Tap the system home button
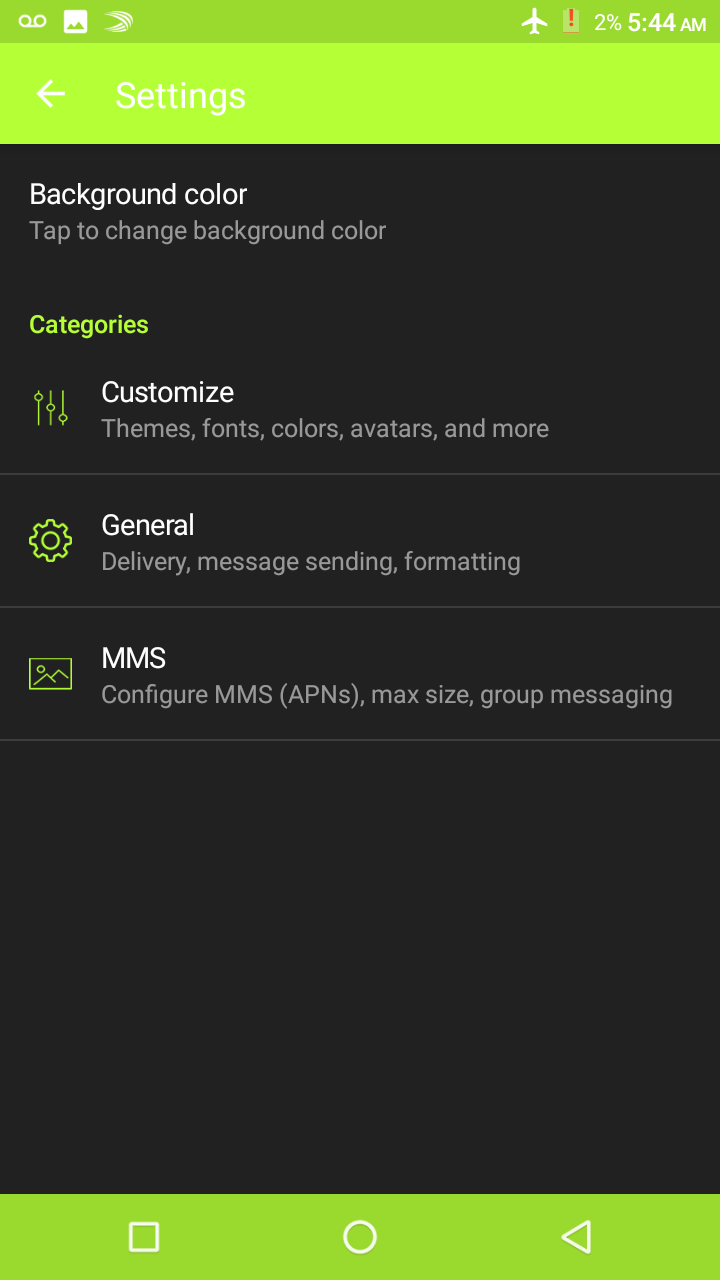This screenshot has height=1280, width=720. pos(360,1237)
